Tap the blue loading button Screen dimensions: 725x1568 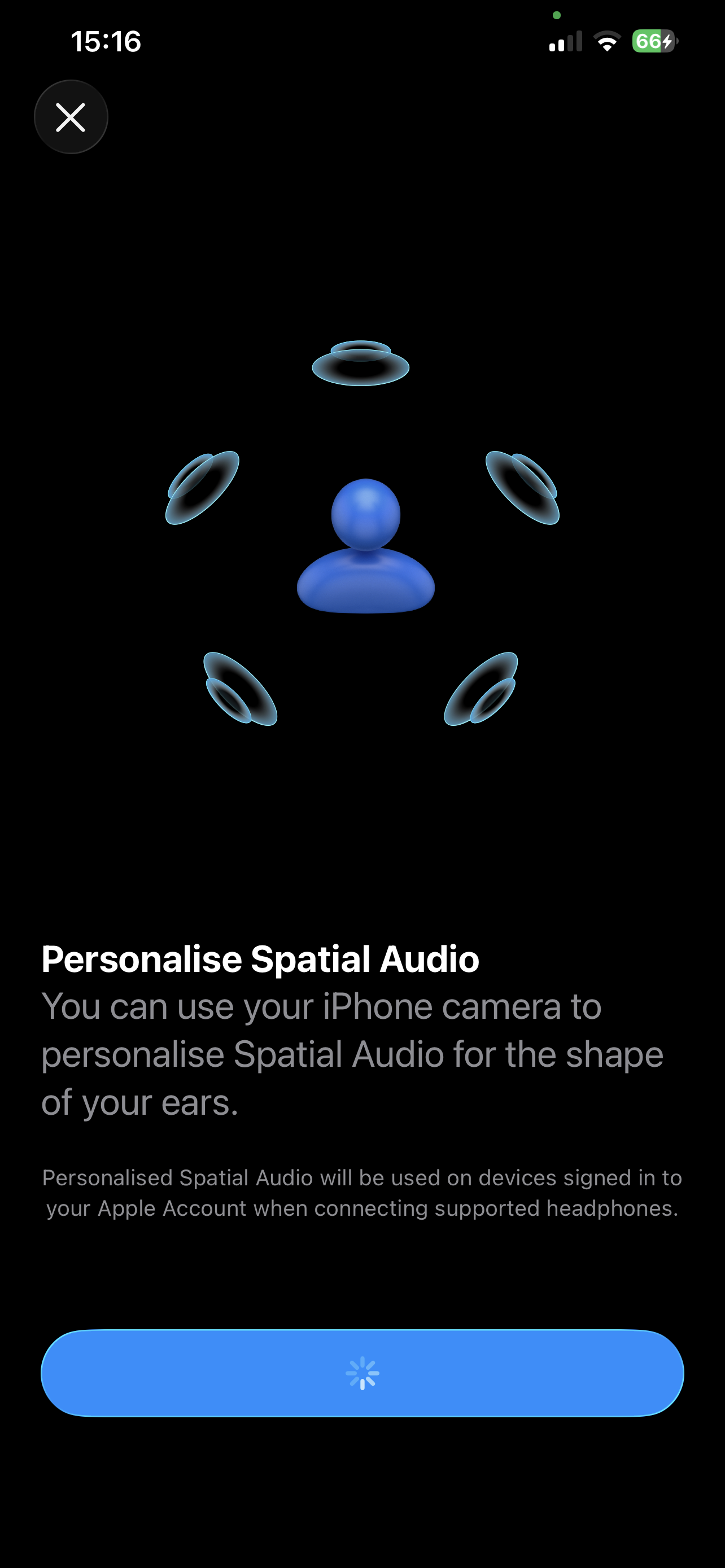362,1373
